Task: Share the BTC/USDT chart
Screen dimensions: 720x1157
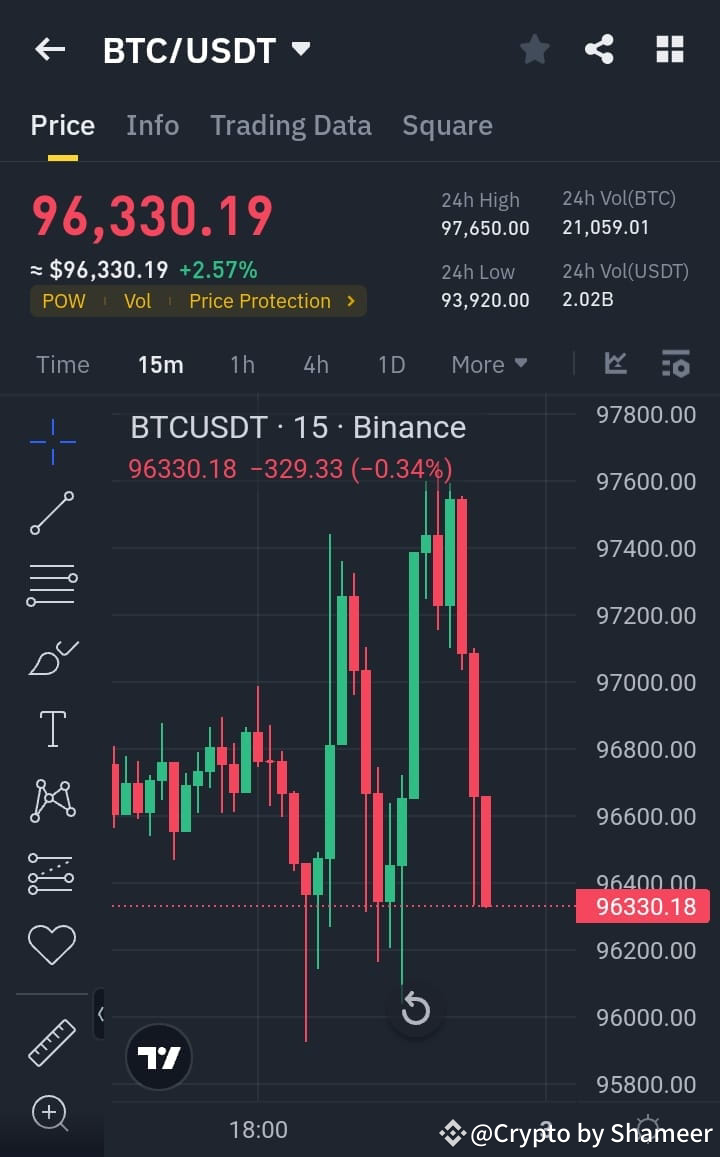Action: [599, 48]
